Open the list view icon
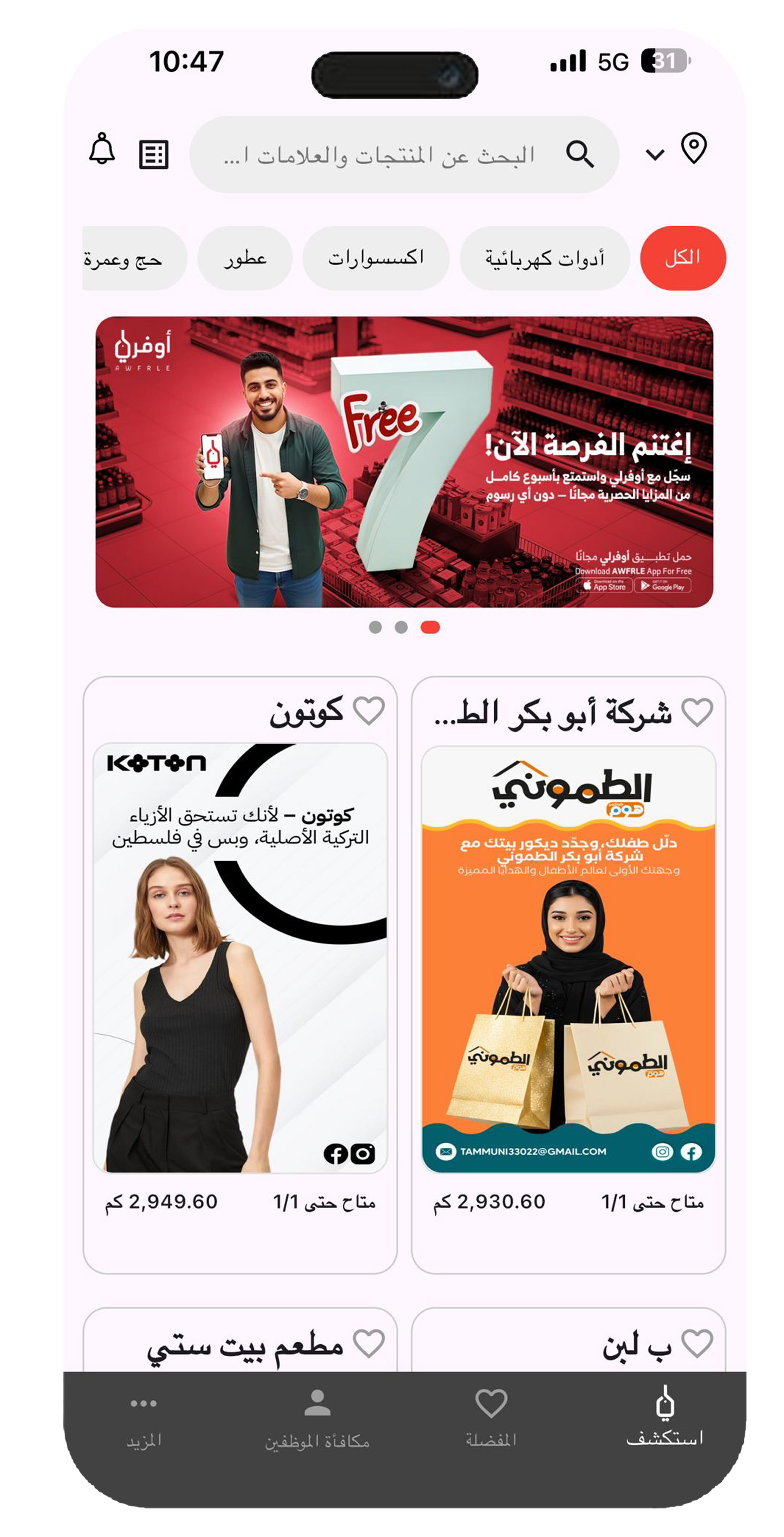This screenshot has width=784, height=1537. tap(154, 155)
